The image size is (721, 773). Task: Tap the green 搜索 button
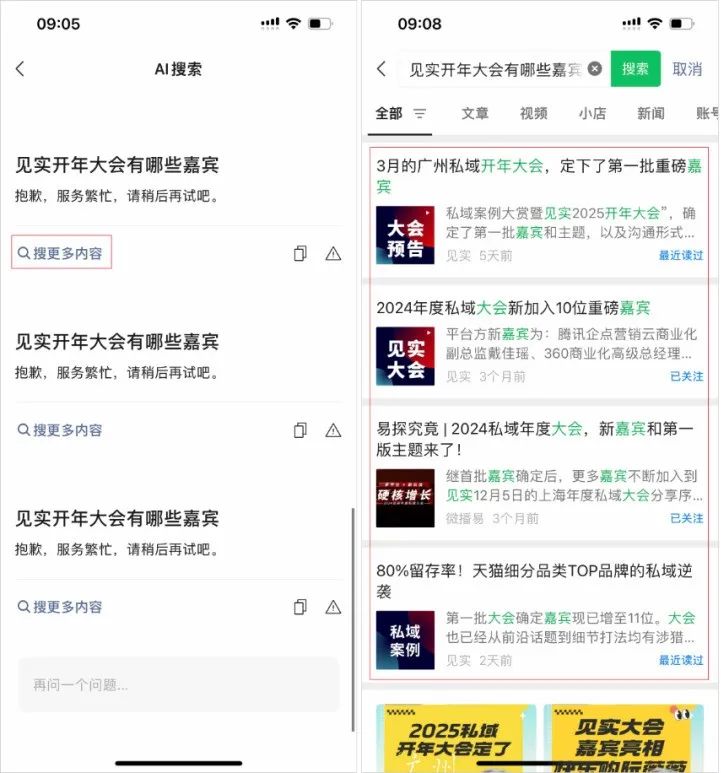tap(635, 69)
